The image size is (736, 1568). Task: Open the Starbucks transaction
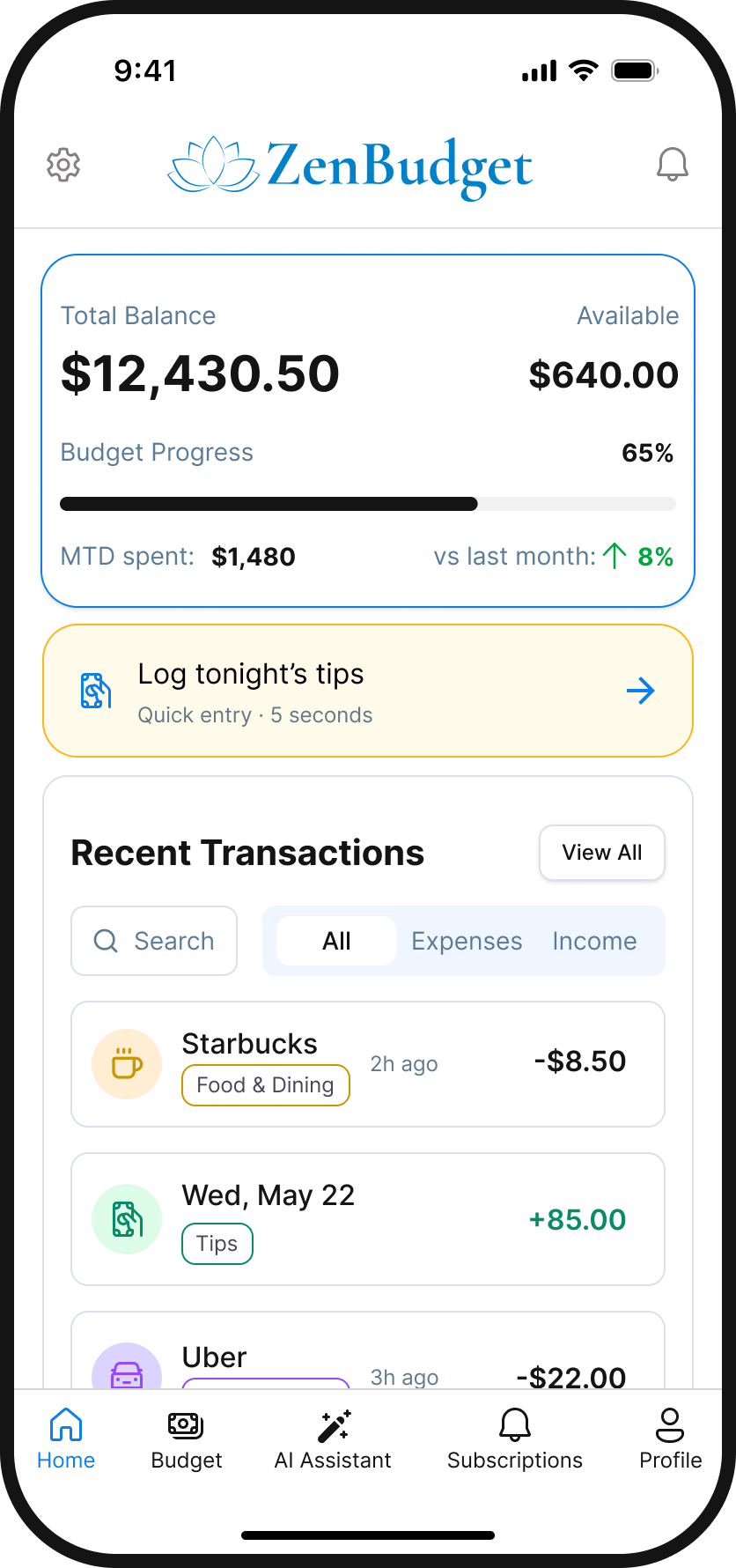tap(368, 1064)
